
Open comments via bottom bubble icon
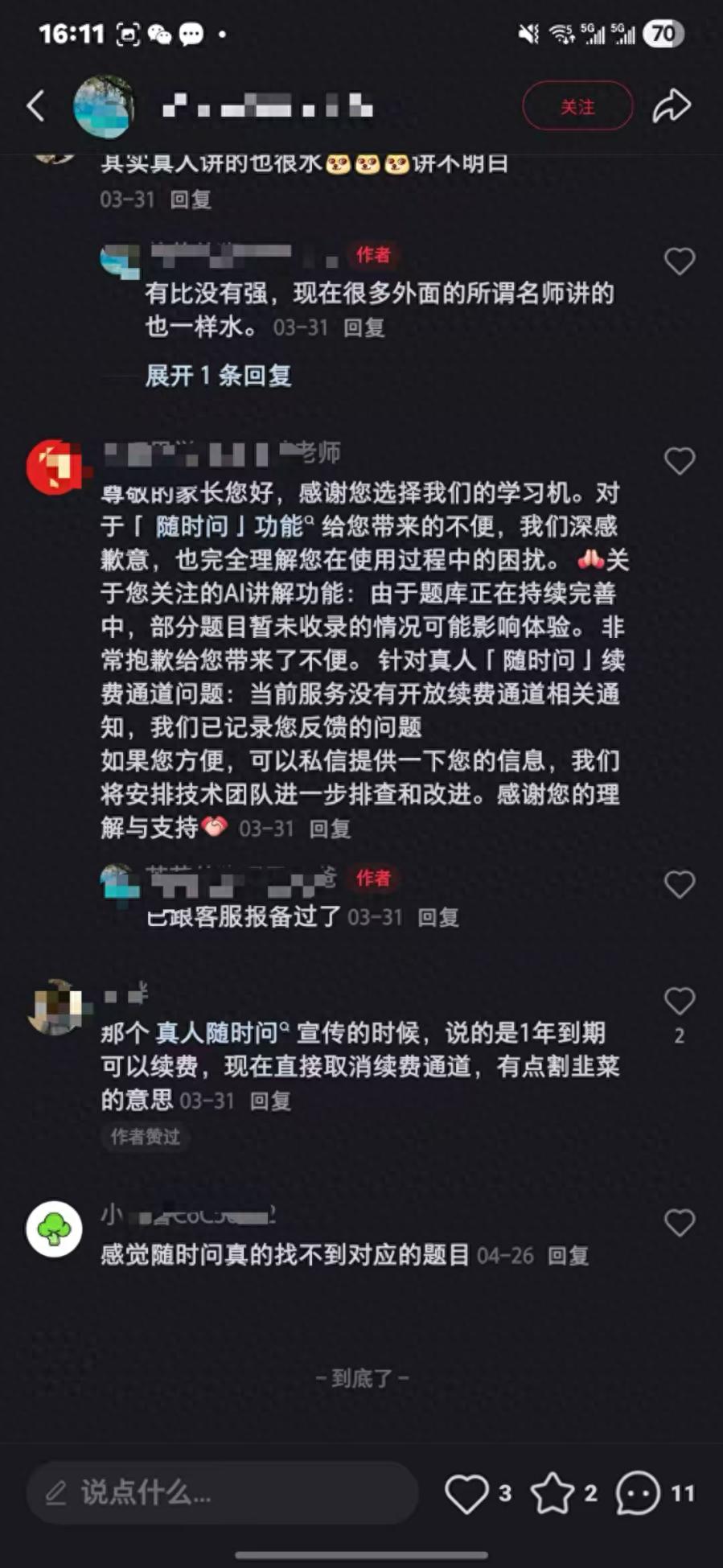[638, 1493]
